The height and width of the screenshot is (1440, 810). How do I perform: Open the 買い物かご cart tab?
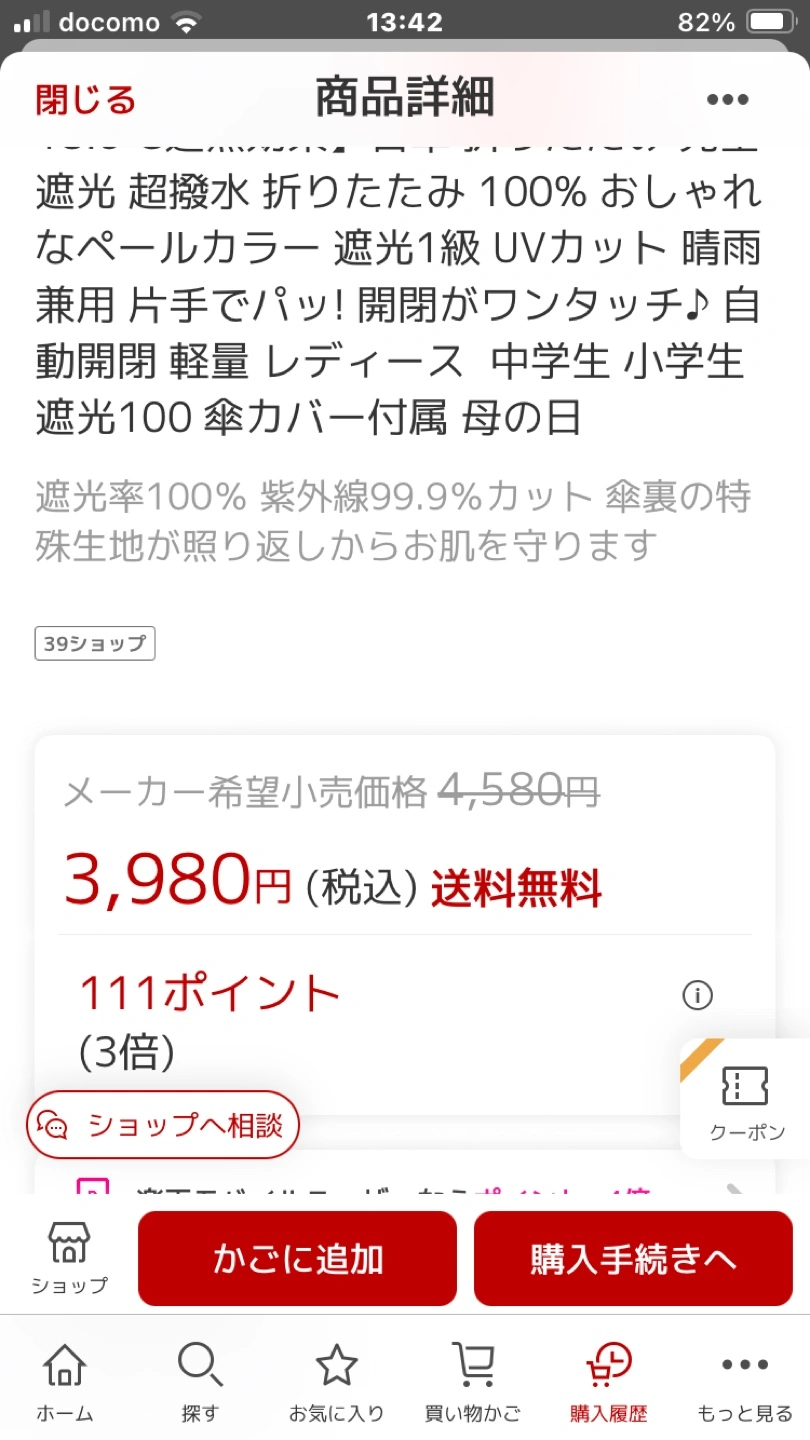pos(472,1382)
